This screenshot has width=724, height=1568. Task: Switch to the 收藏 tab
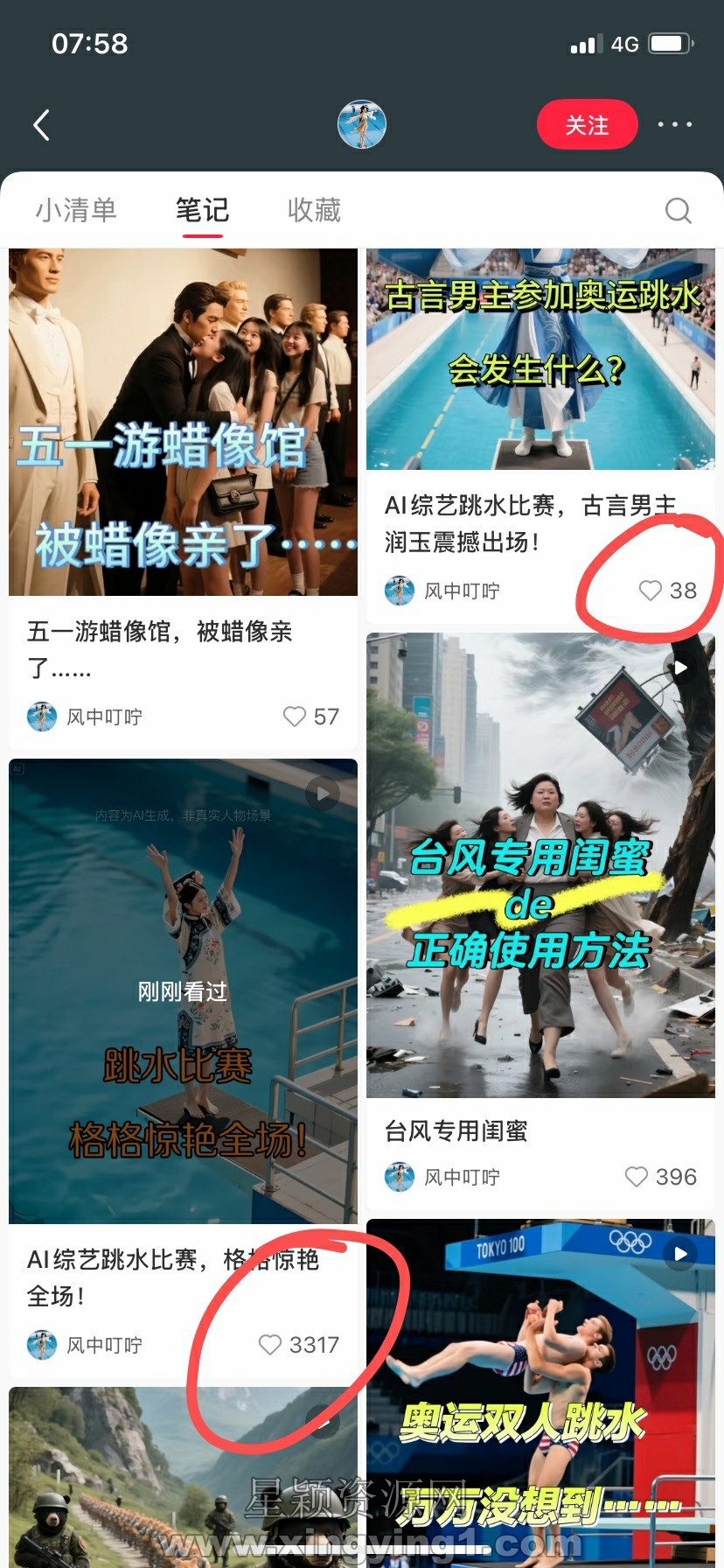coord(314,210)
